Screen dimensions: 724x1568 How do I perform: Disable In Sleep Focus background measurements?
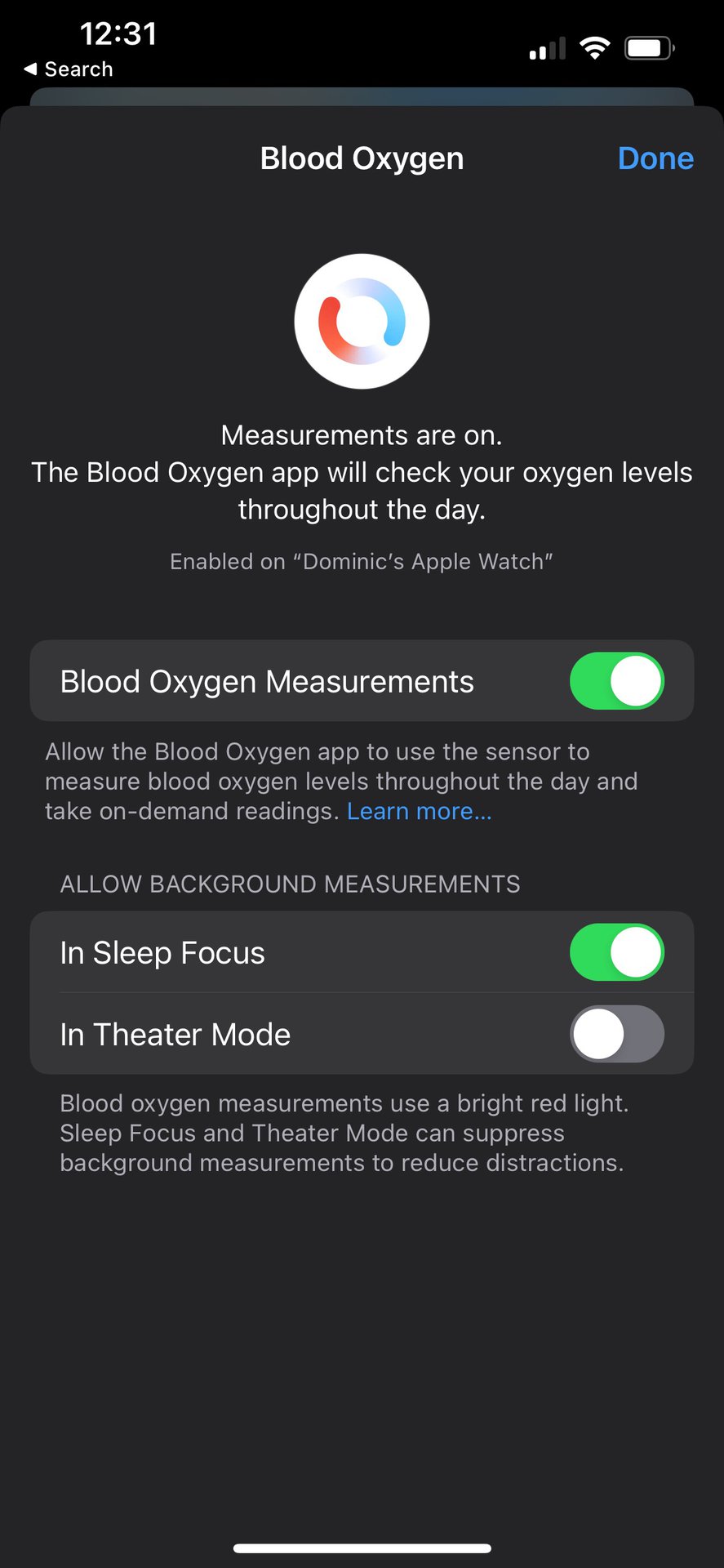[616, 952]
